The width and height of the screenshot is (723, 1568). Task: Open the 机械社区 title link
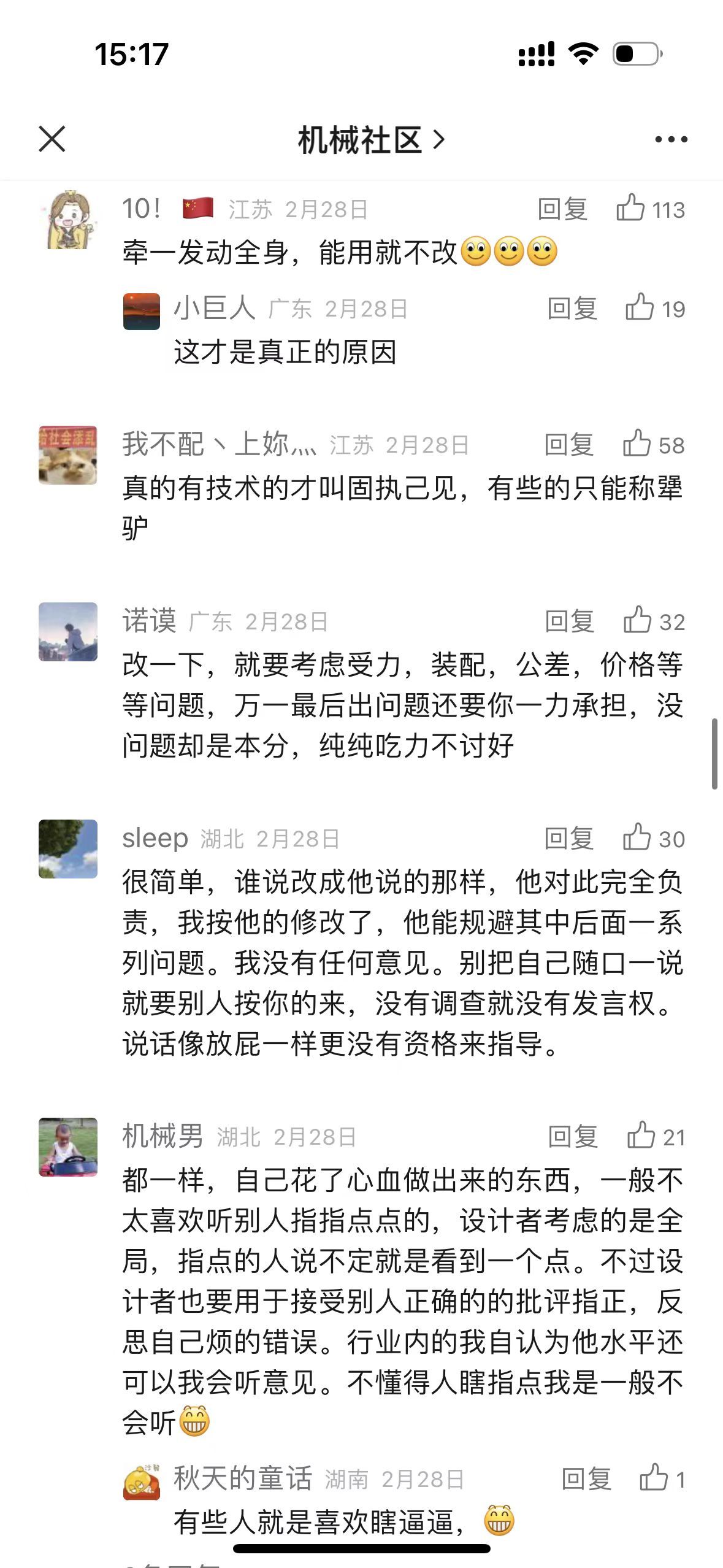[x=370, y=140]
